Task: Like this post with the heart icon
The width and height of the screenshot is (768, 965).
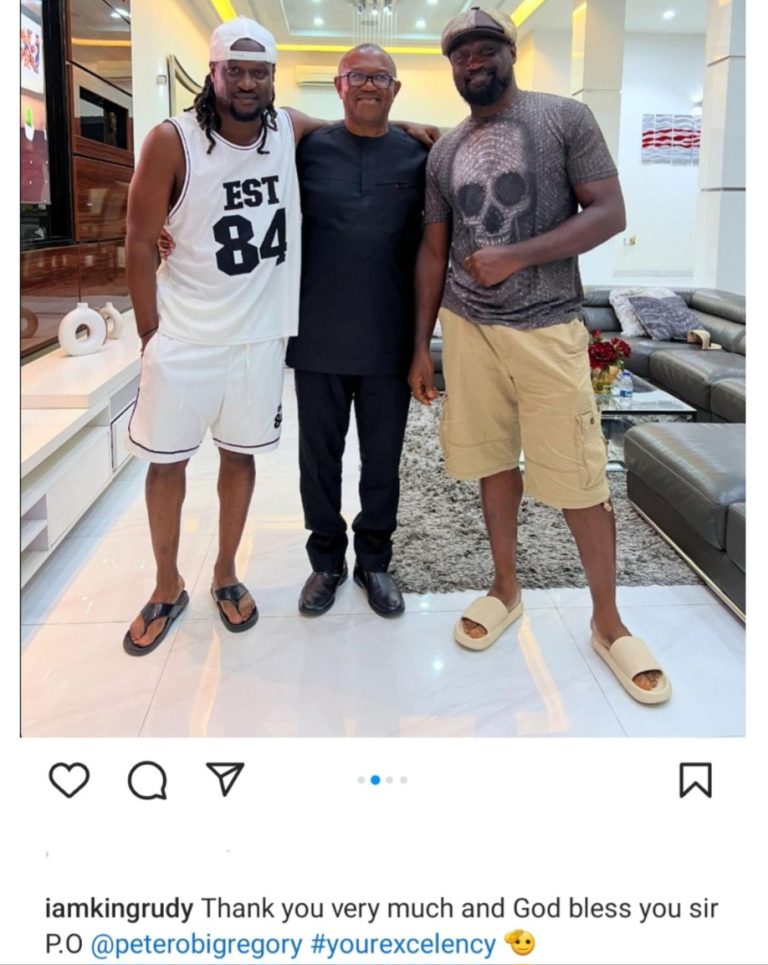Action: pyautogui.click(x=69, y=780)
